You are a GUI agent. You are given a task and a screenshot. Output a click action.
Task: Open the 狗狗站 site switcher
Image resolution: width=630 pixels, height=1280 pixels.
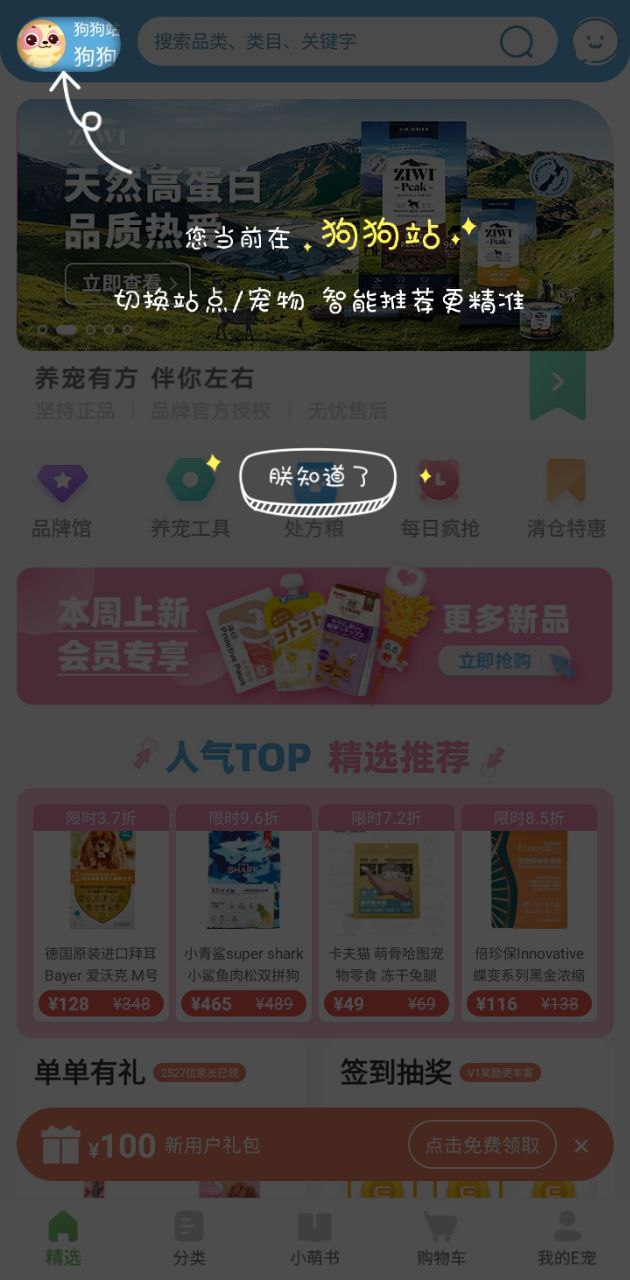tap(68, 44)
